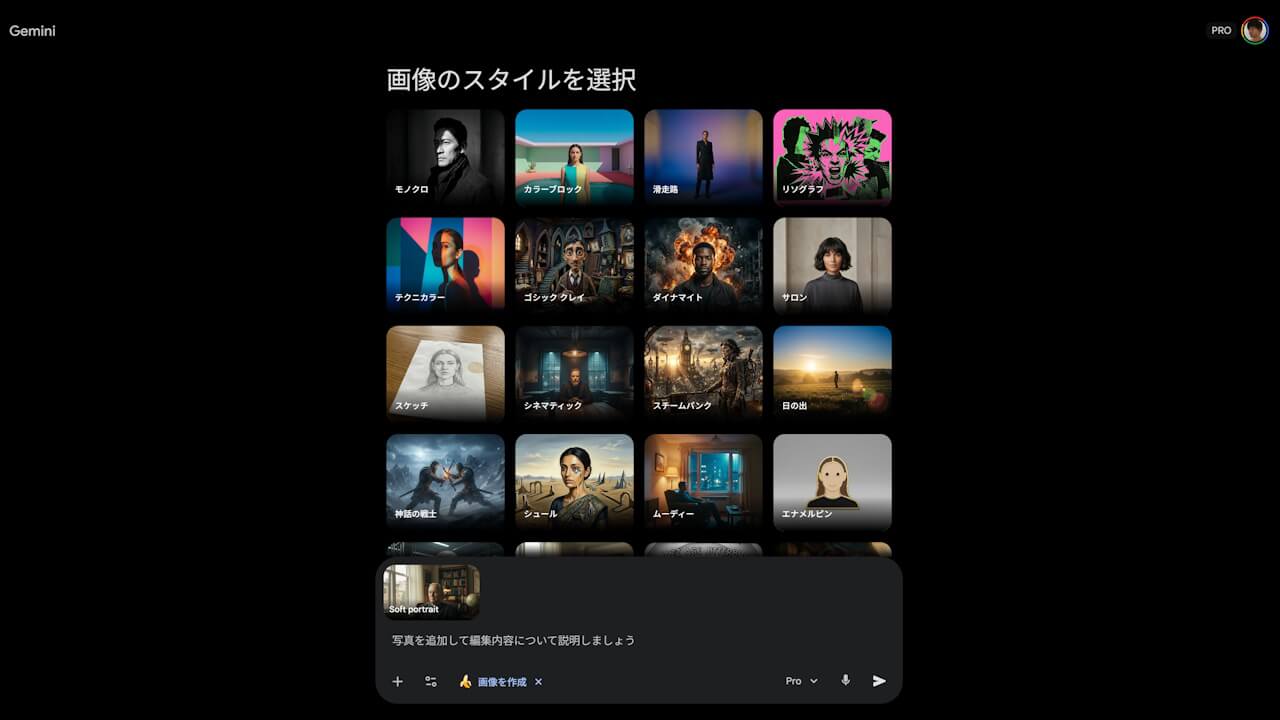
Task: Choose the 日の出 style tile
Action: (832, 373)
